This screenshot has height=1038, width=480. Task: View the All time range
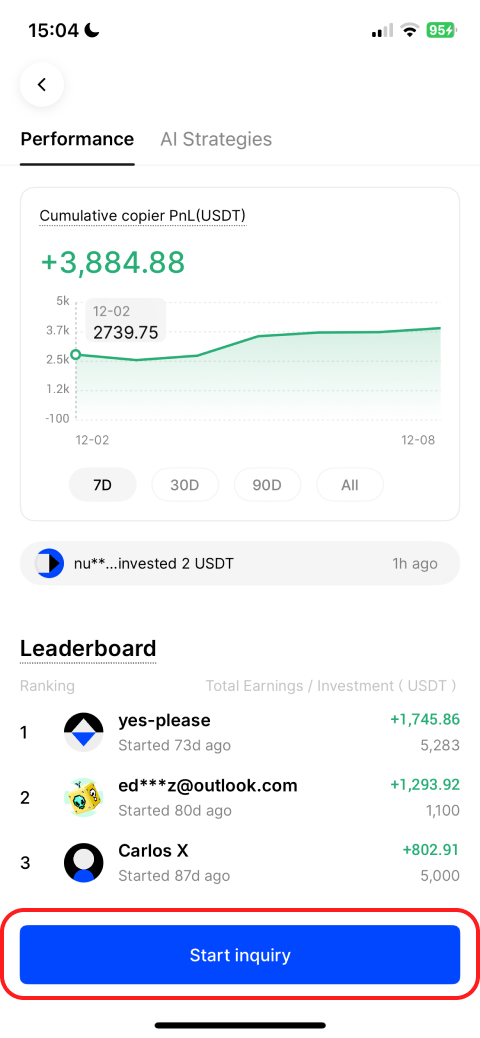[x=350, y=485]
